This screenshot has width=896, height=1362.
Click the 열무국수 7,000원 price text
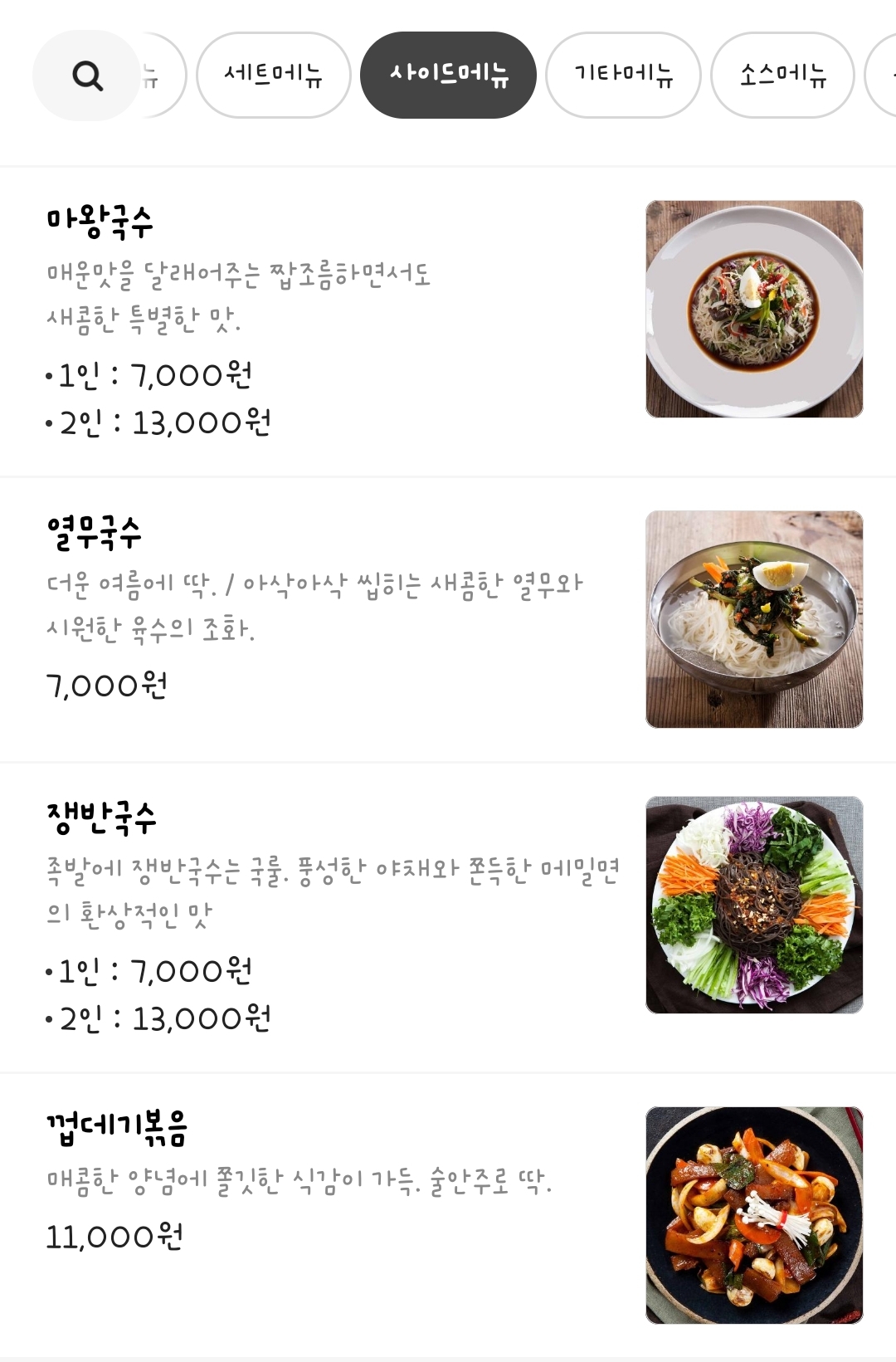[108, 684]
